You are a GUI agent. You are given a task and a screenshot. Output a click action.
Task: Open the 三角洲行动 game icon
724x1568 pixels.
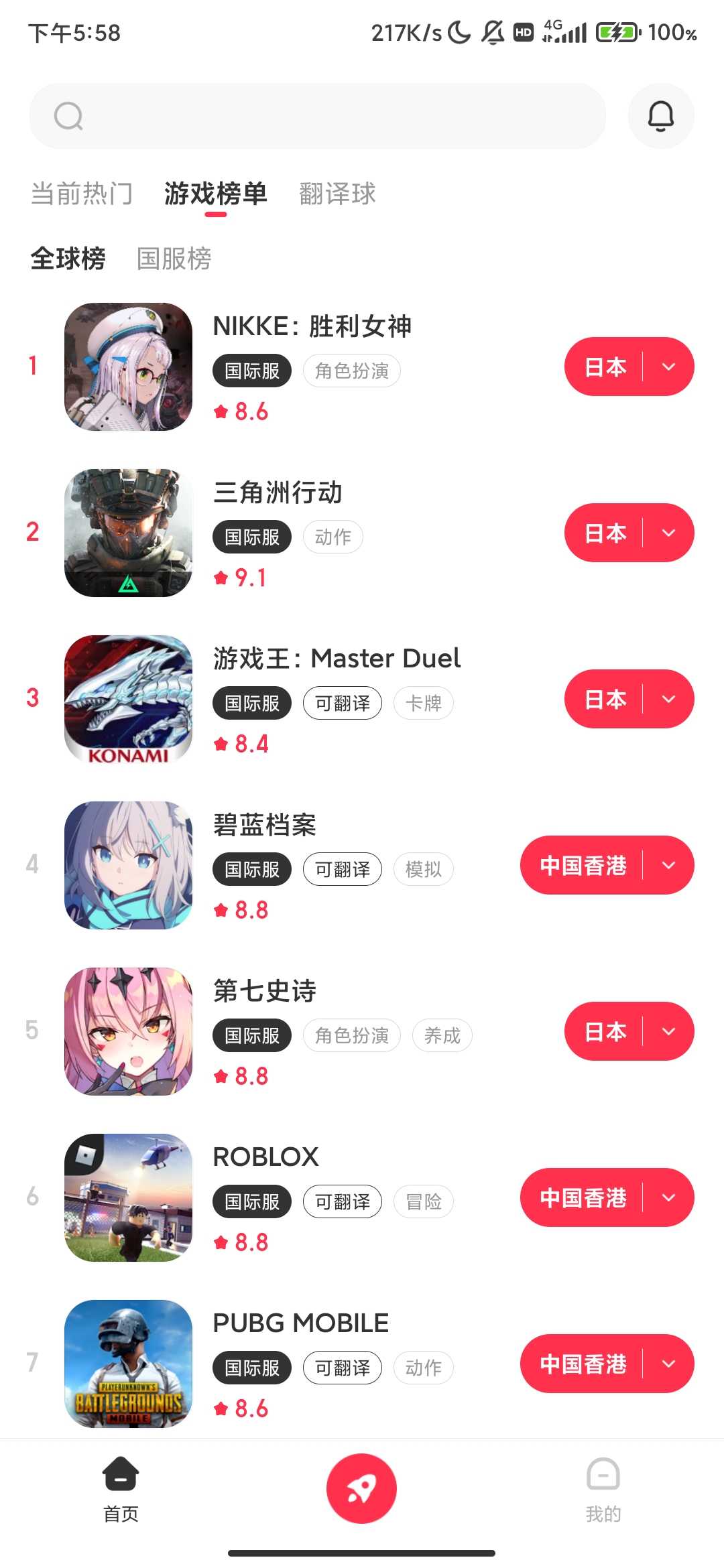(x=128, y=533)
